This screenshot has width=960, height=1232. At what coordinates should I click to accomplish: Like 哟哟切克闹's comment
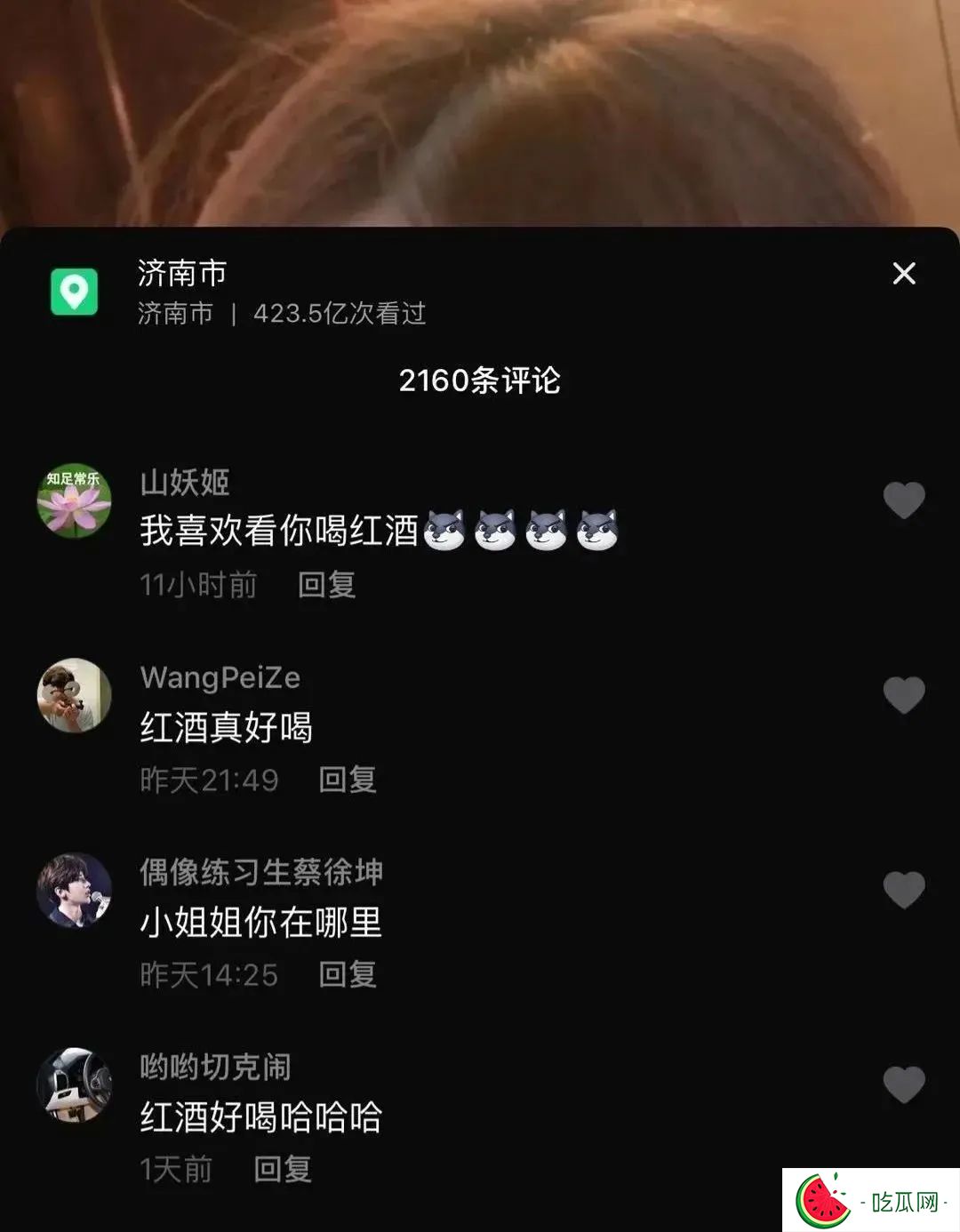tap(903, 1084)
